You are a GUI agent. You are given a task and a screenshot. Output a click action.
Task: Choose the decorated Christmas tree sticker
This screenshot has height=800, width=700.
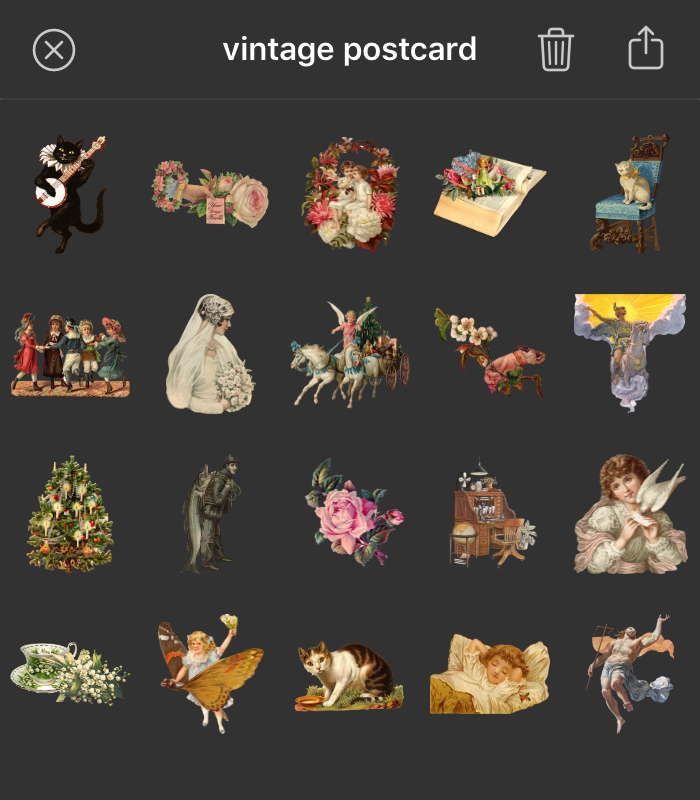69,513
